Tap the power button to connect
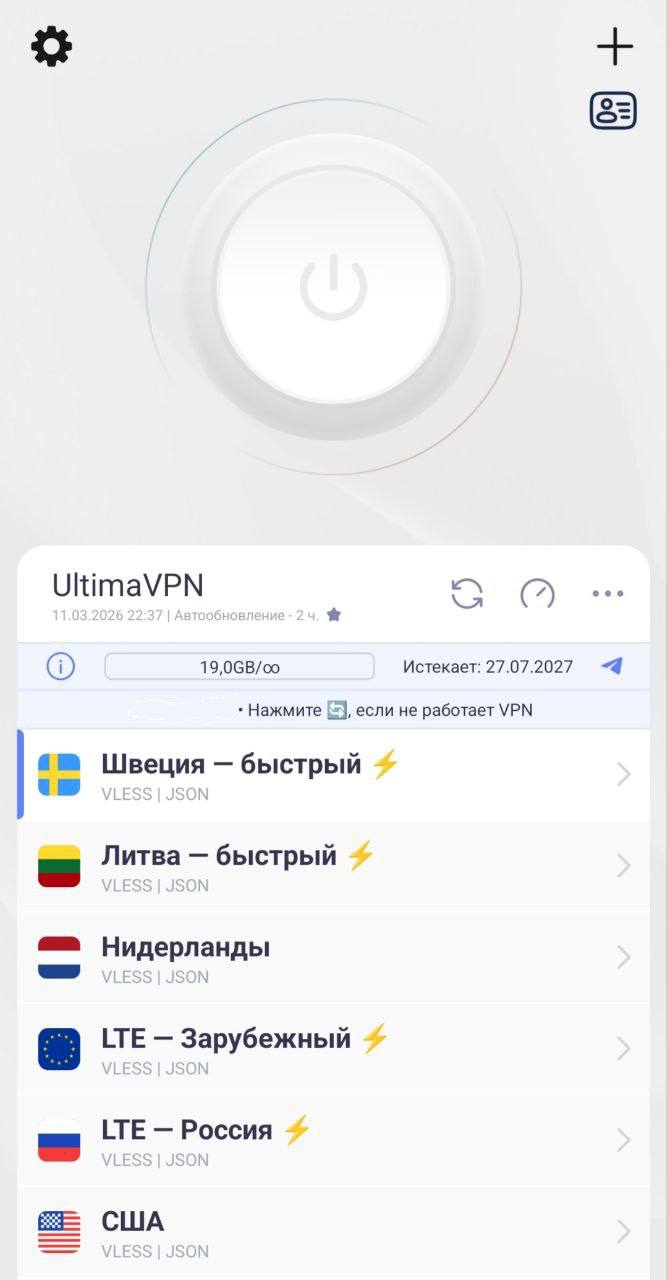The height and width of the screenshot is (1280, 667). coord(333,287)
